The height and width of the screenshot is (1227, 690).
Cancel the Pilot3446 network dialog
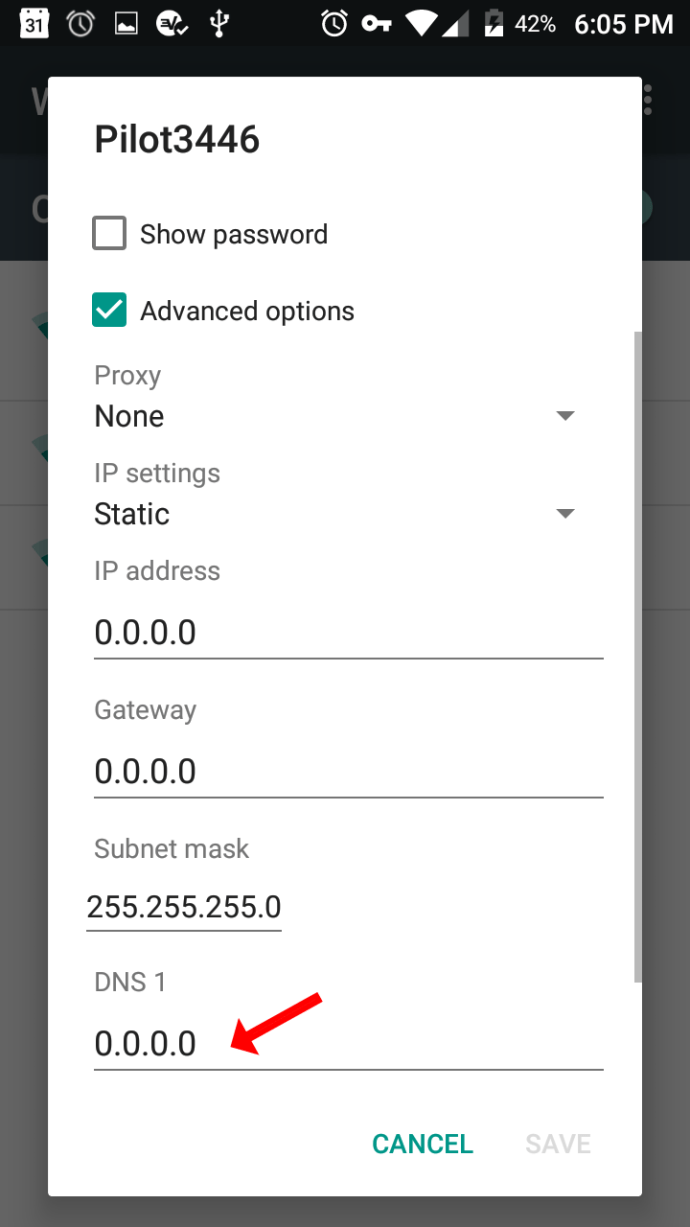point(422,1144)
